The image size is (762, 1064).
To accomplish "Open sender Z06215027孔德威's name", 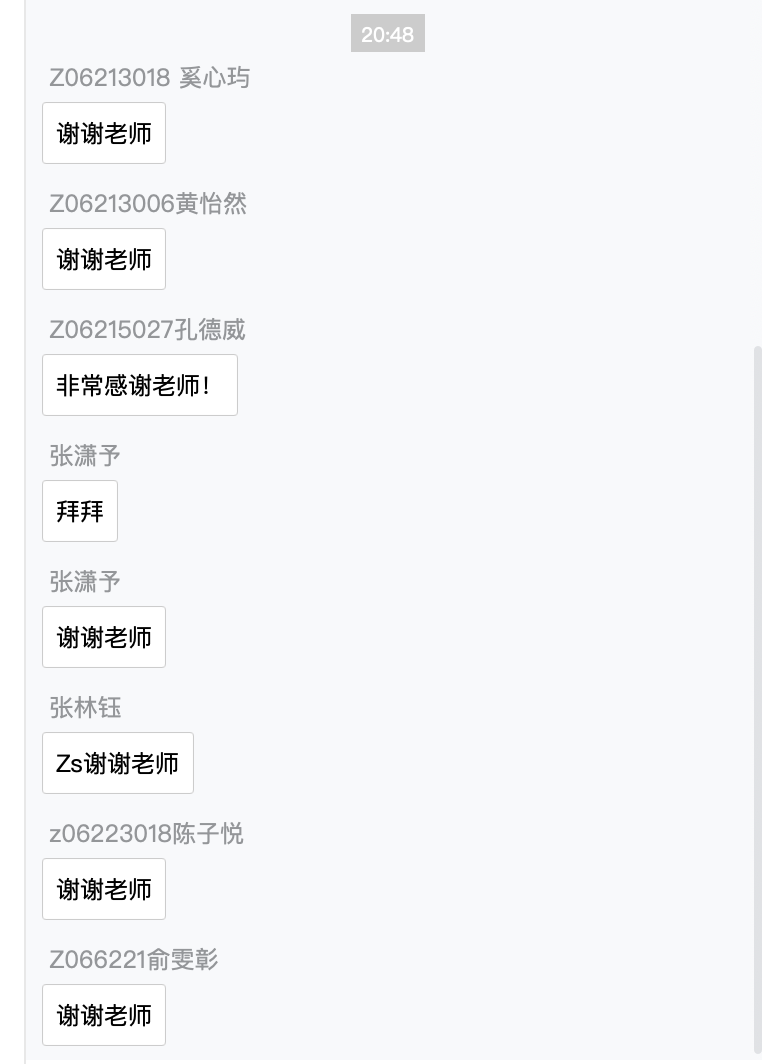I will (147, 330).
